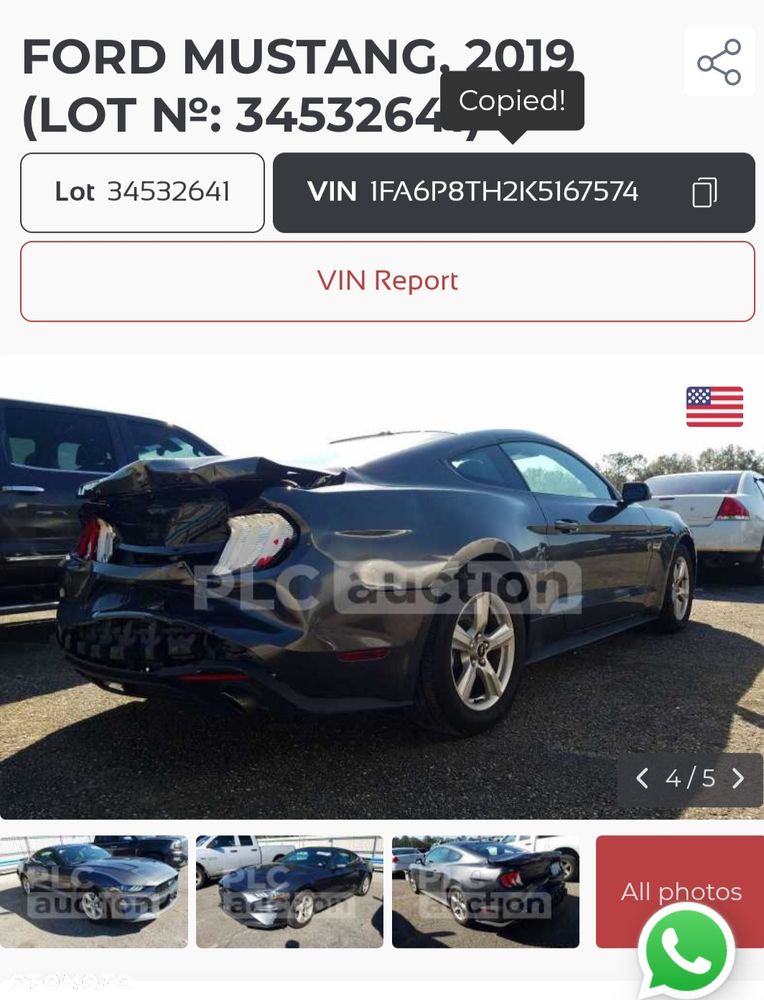This screenshot has width=764, height=1000.
Task: Copy the lot number 34532641
Action: 142,192
